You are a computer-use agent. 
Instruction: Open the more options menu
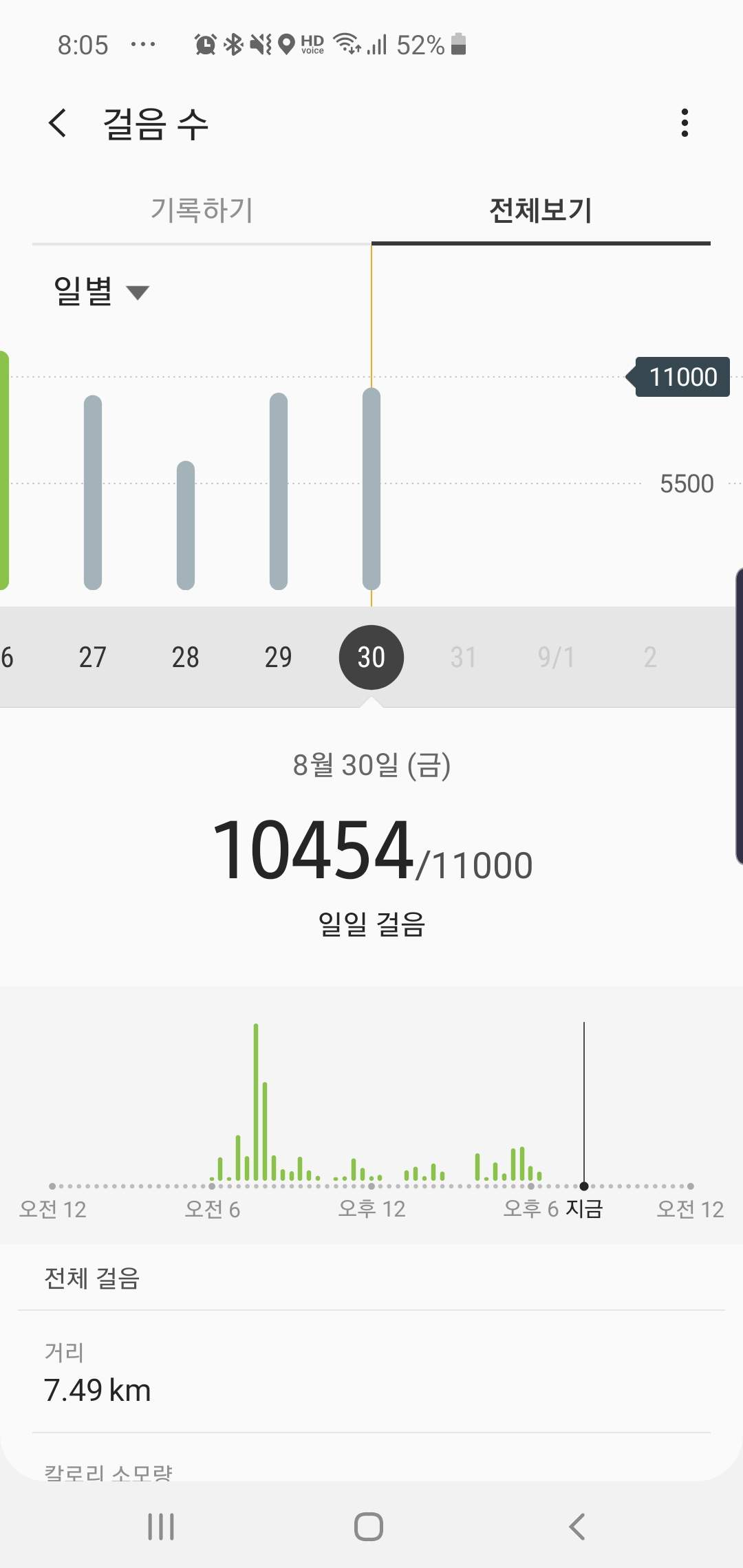point(684,123)
